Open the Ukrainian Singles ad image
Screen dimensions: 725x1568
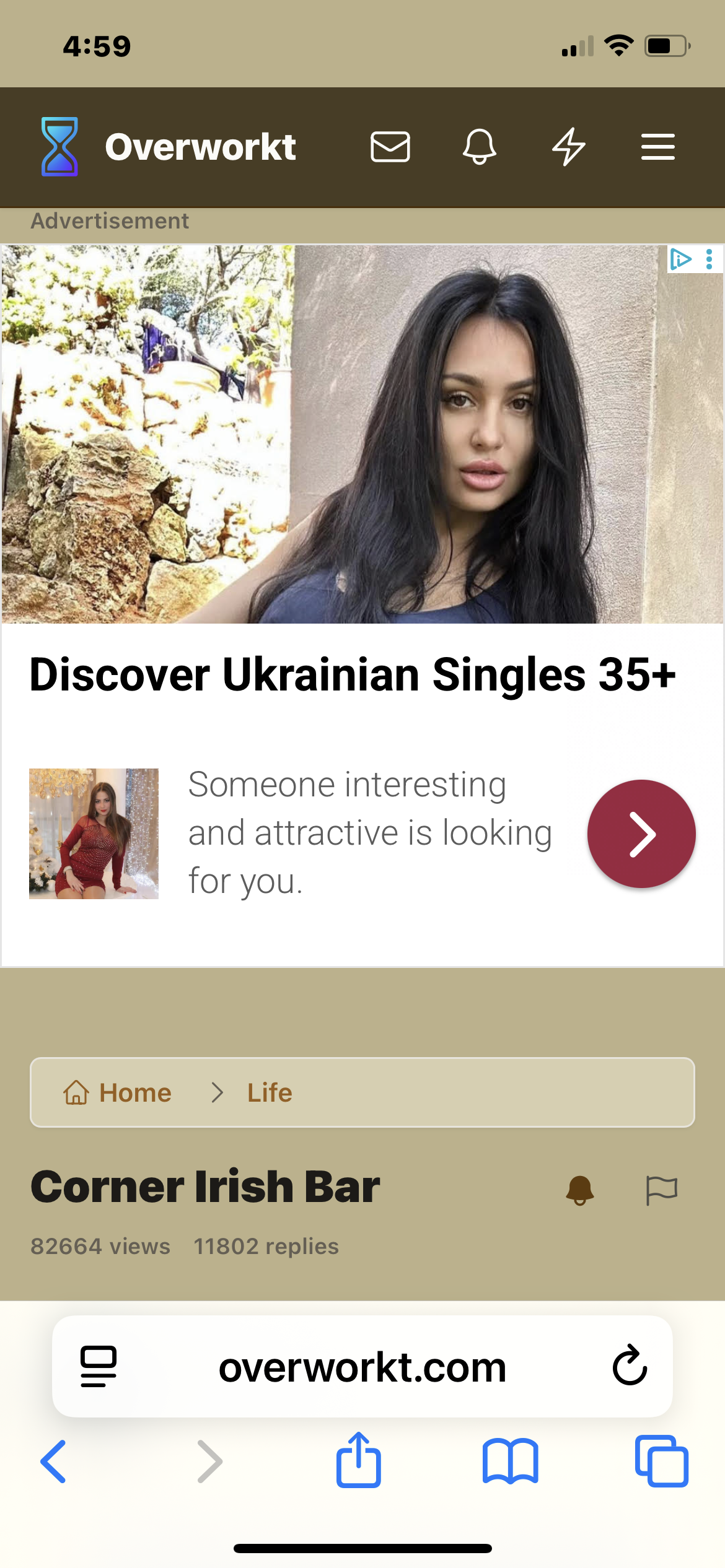point(362,434)
